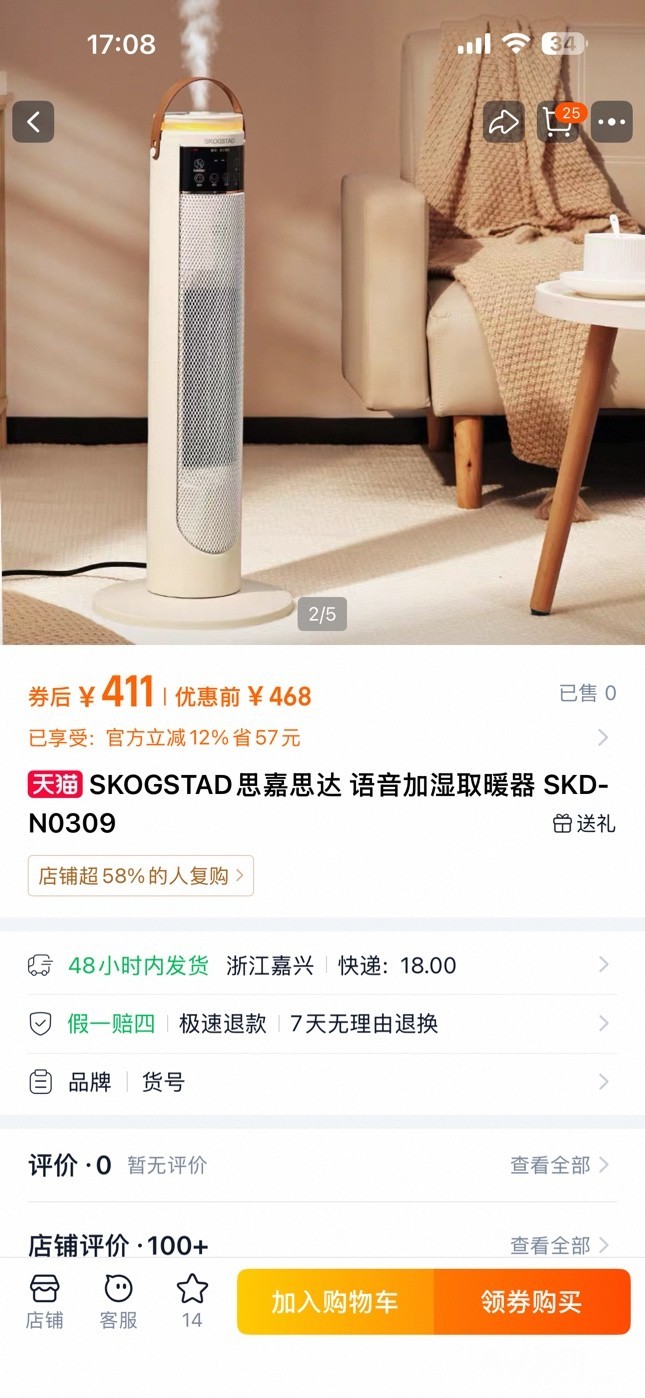Contact 客服 customer service
Image resolution: width=645 pixels, height=1398 pixels.
[118, 1301]
